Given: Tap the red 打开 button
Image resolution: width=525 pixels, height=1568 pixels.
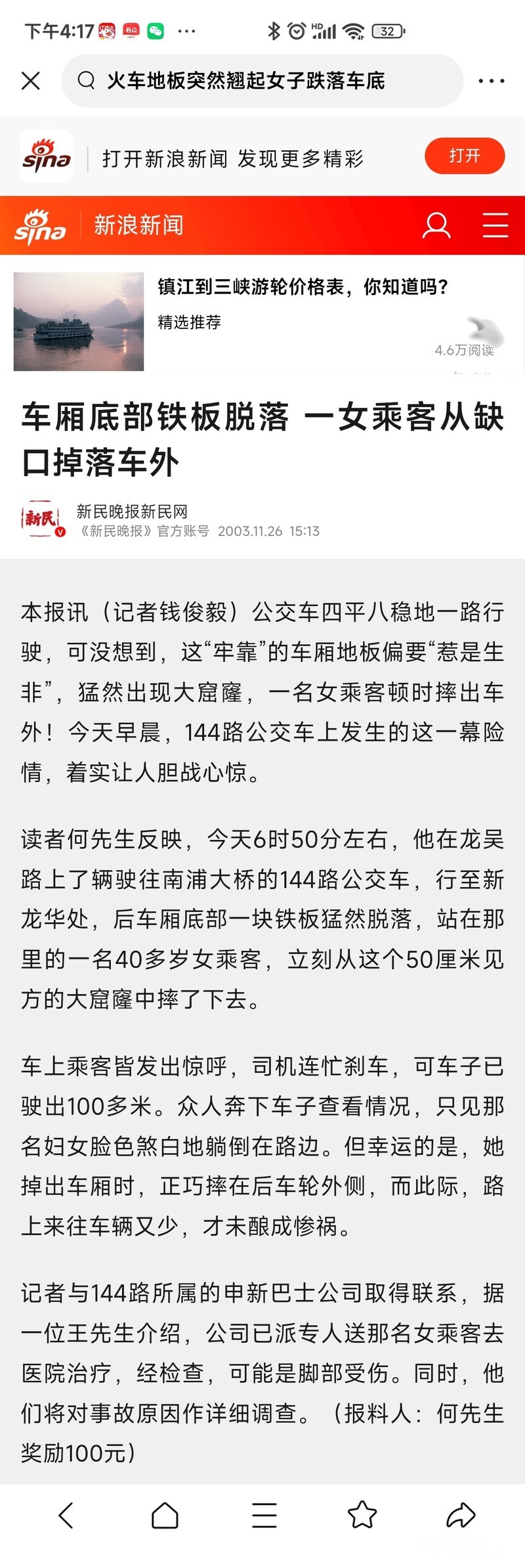Looking at the screenshot, I should click(x=465, y=156).
